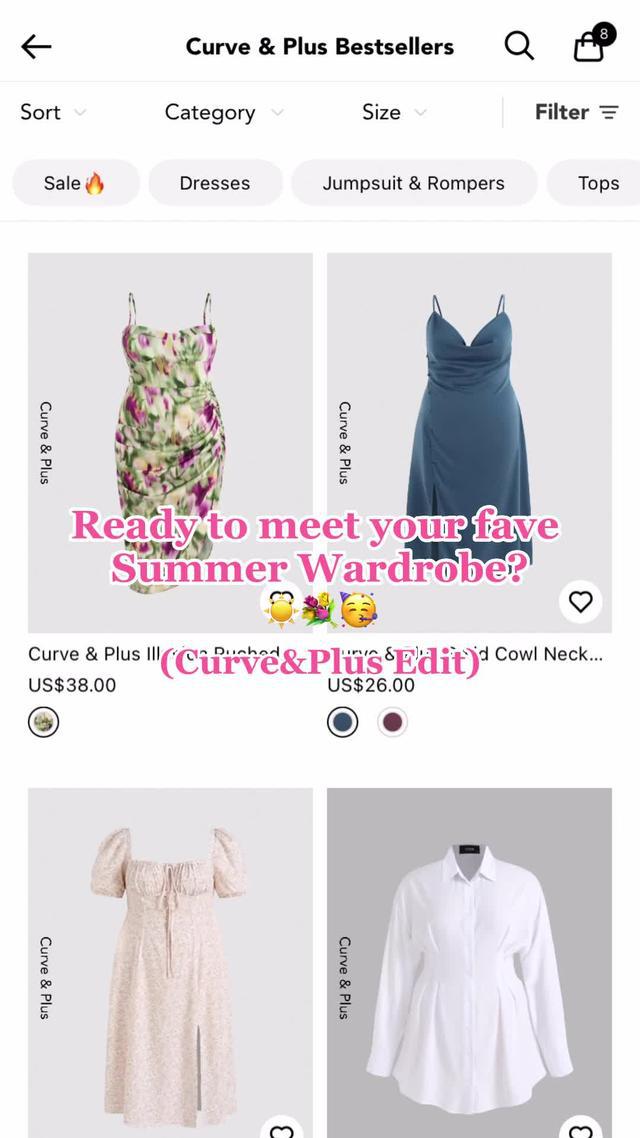Image resolution: width=640 pixels, height=1138 pixels.
Task: Open search with the magnifier icon
Action: 519,46
